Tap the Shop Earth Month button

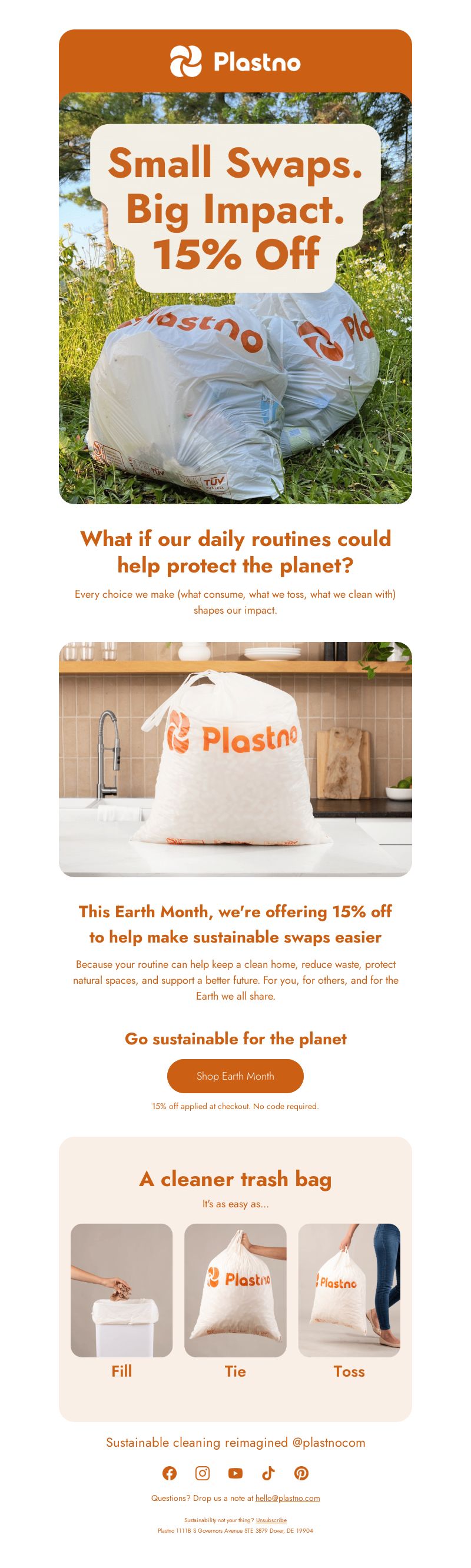pos(235,1076)
